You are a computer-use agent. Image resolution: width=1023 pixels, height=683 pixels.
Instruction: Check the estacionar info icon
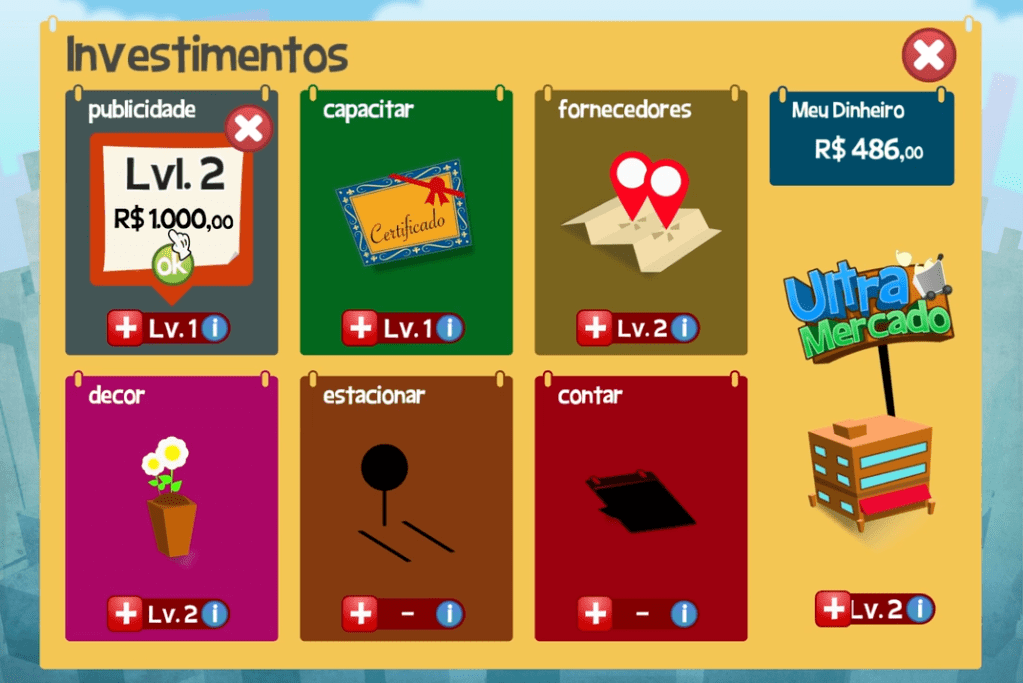(449, 613)
